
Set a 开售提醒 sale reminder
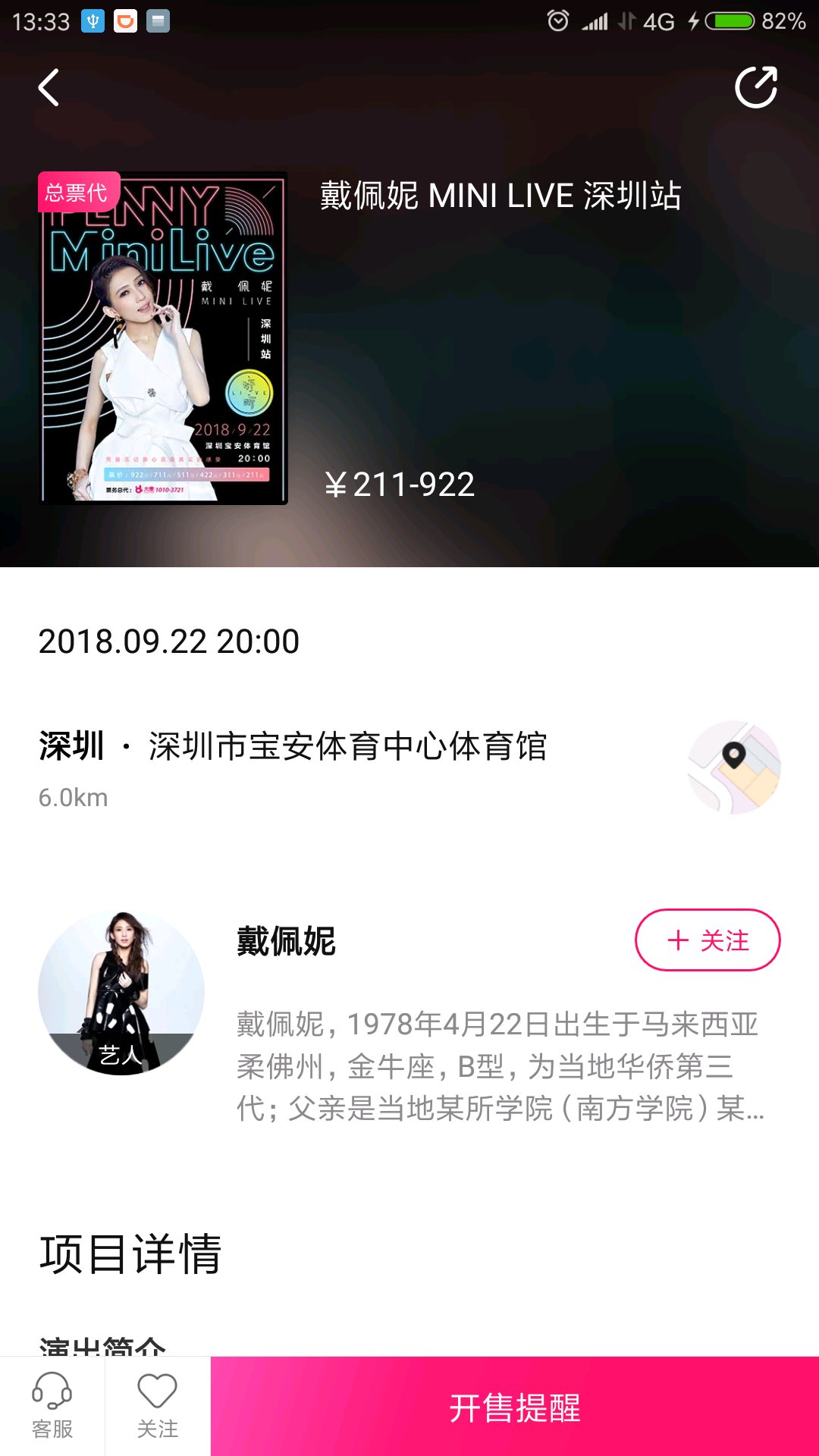tap(514, 1407)
